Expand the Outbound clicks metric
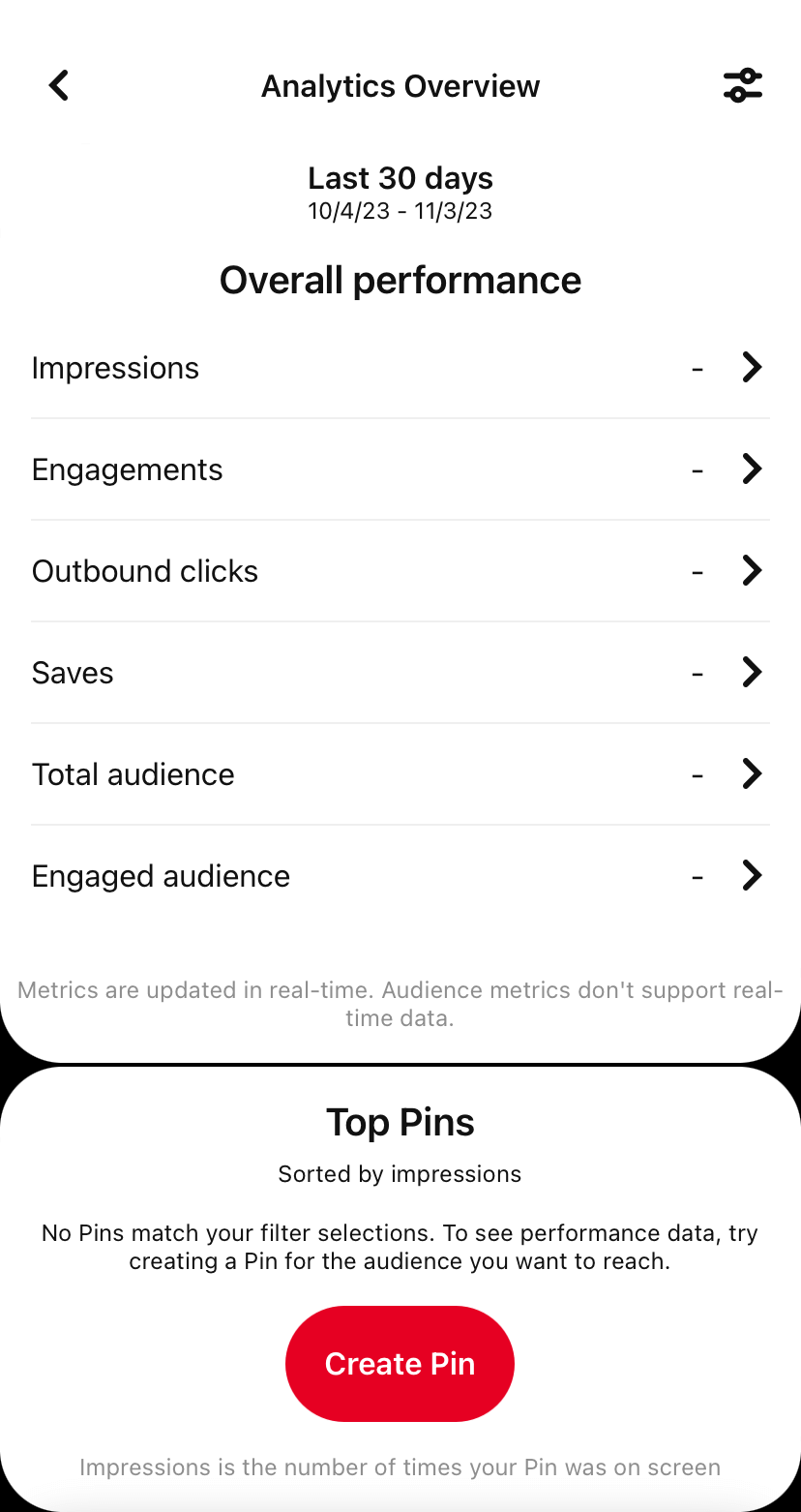 pyautogui.click(x=752, y=570)
